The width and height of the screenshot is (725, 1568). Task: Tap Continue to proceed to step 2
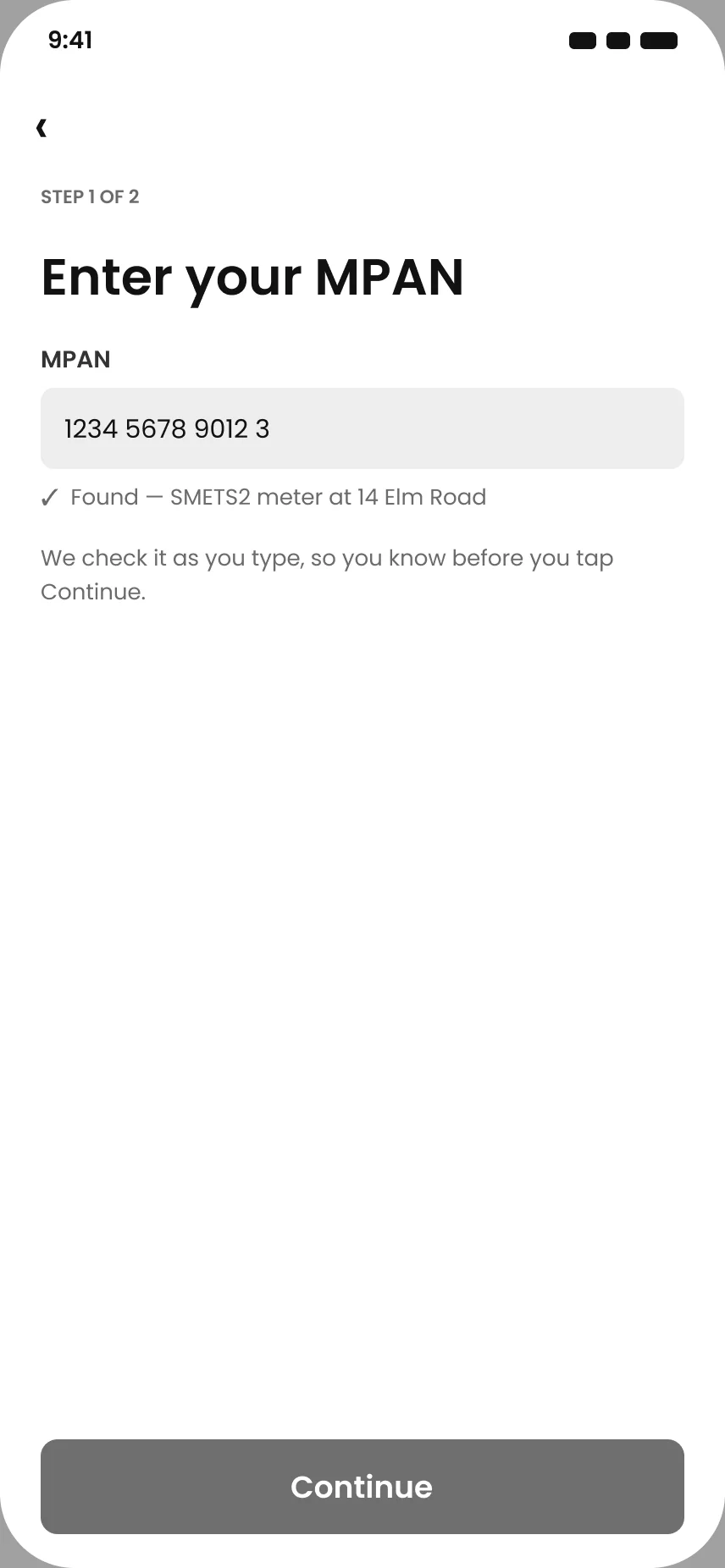pos(362,1487)
